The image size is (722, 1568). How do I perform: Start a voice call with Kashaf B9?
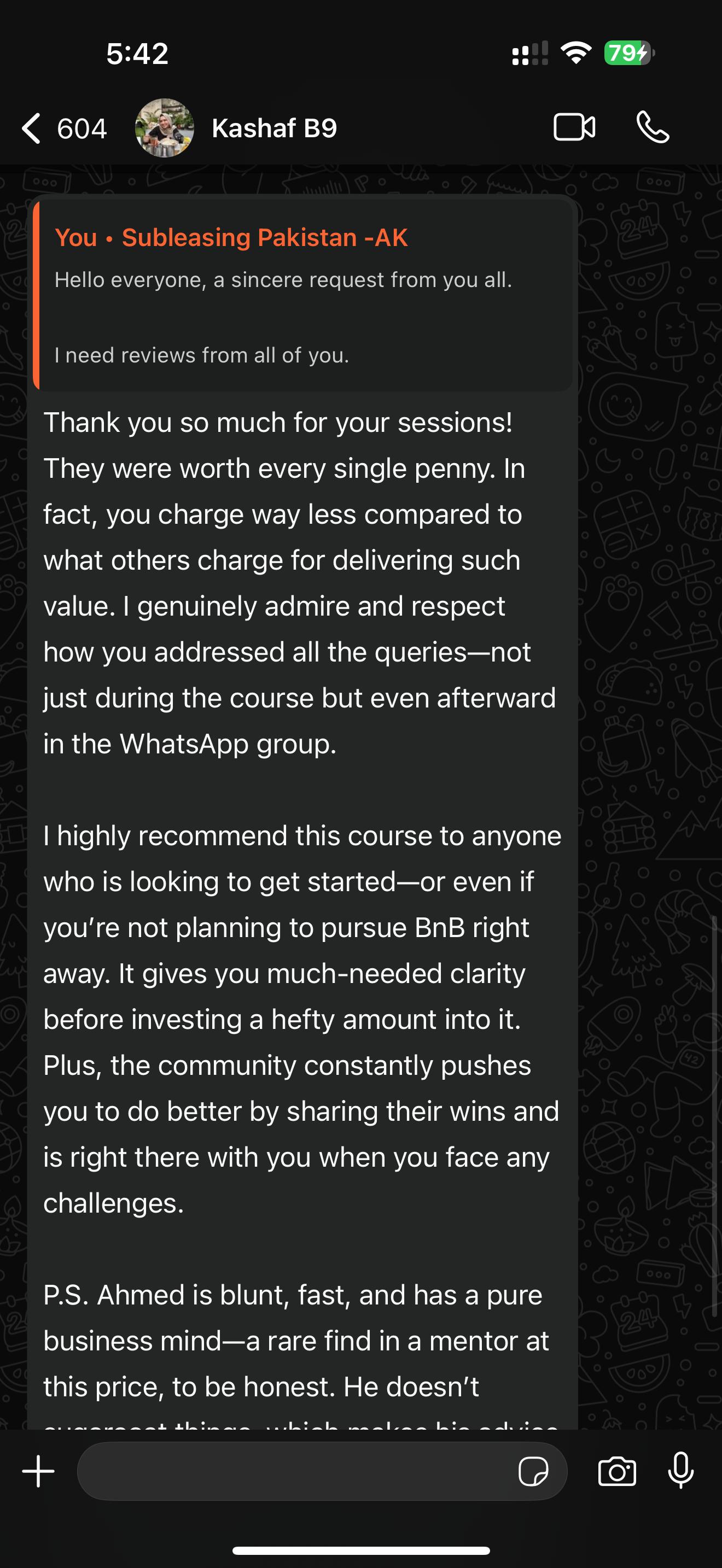pyautogui.click(x=653, y=128)
